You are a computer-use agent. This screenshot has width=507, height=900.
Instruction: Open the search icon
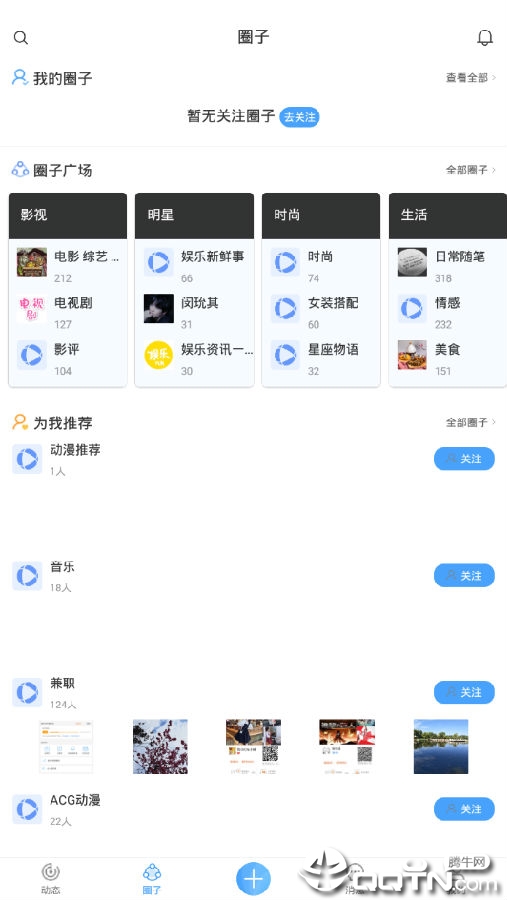21,38
